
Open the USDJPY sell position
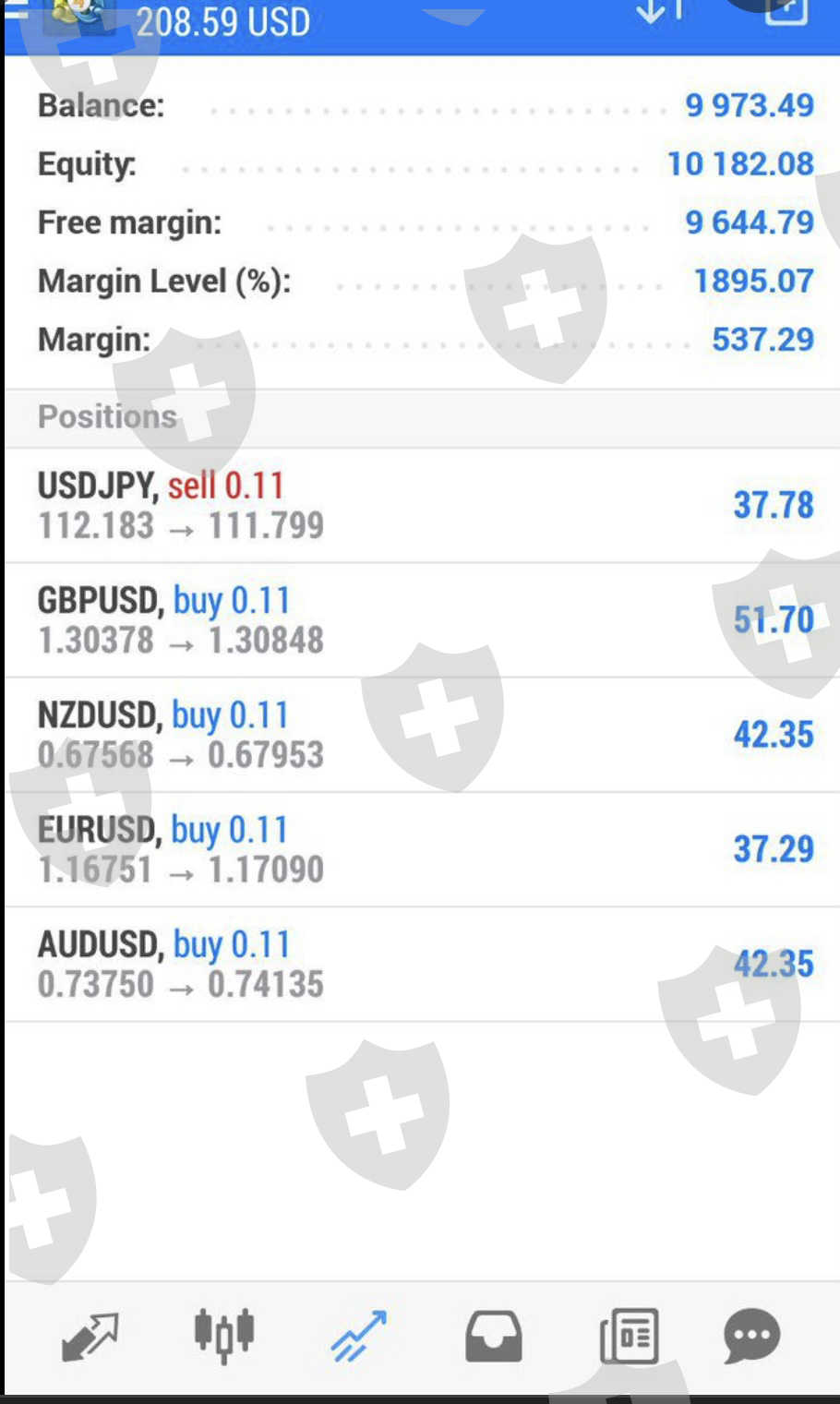click(x=420, y=505)
